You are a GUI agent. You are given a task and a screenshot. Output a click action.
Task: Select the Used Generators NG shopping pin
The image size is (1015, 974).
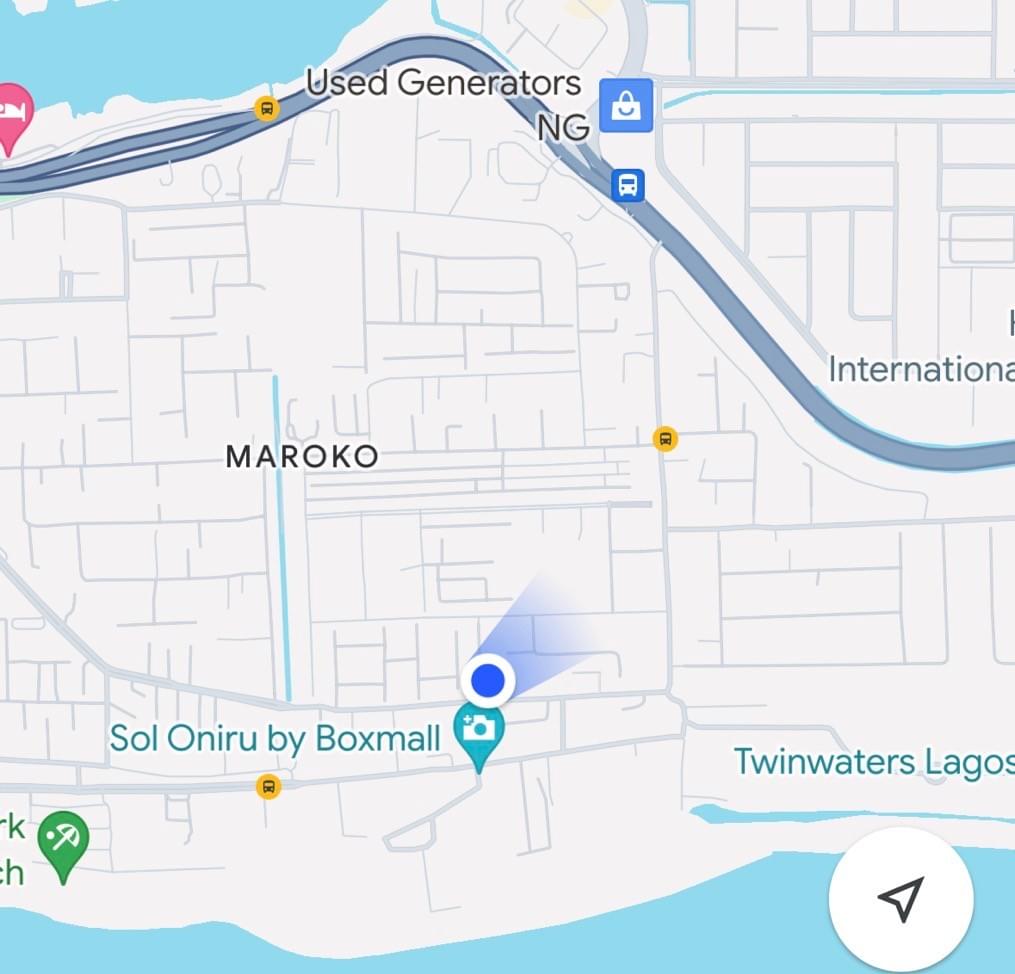(626, 106)
